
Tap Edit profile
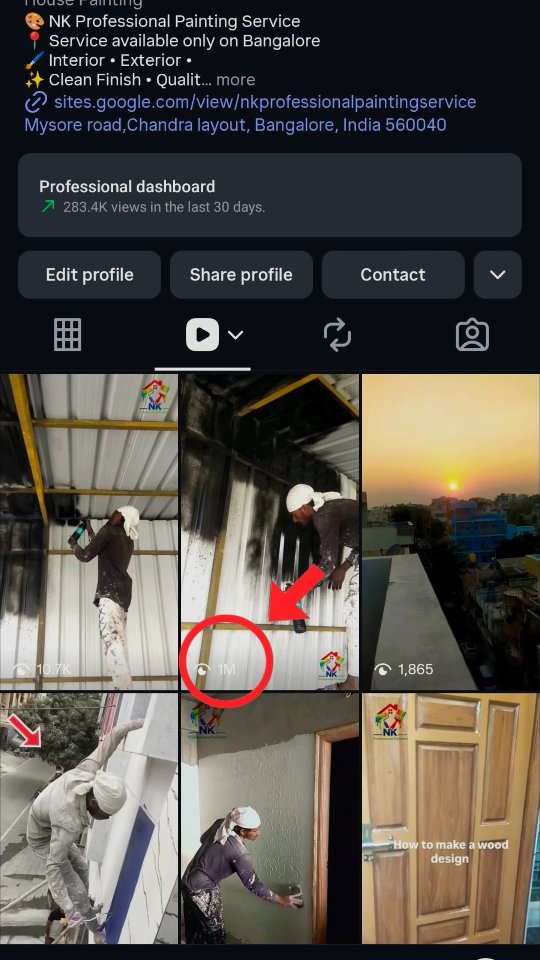tap(89, 275)
